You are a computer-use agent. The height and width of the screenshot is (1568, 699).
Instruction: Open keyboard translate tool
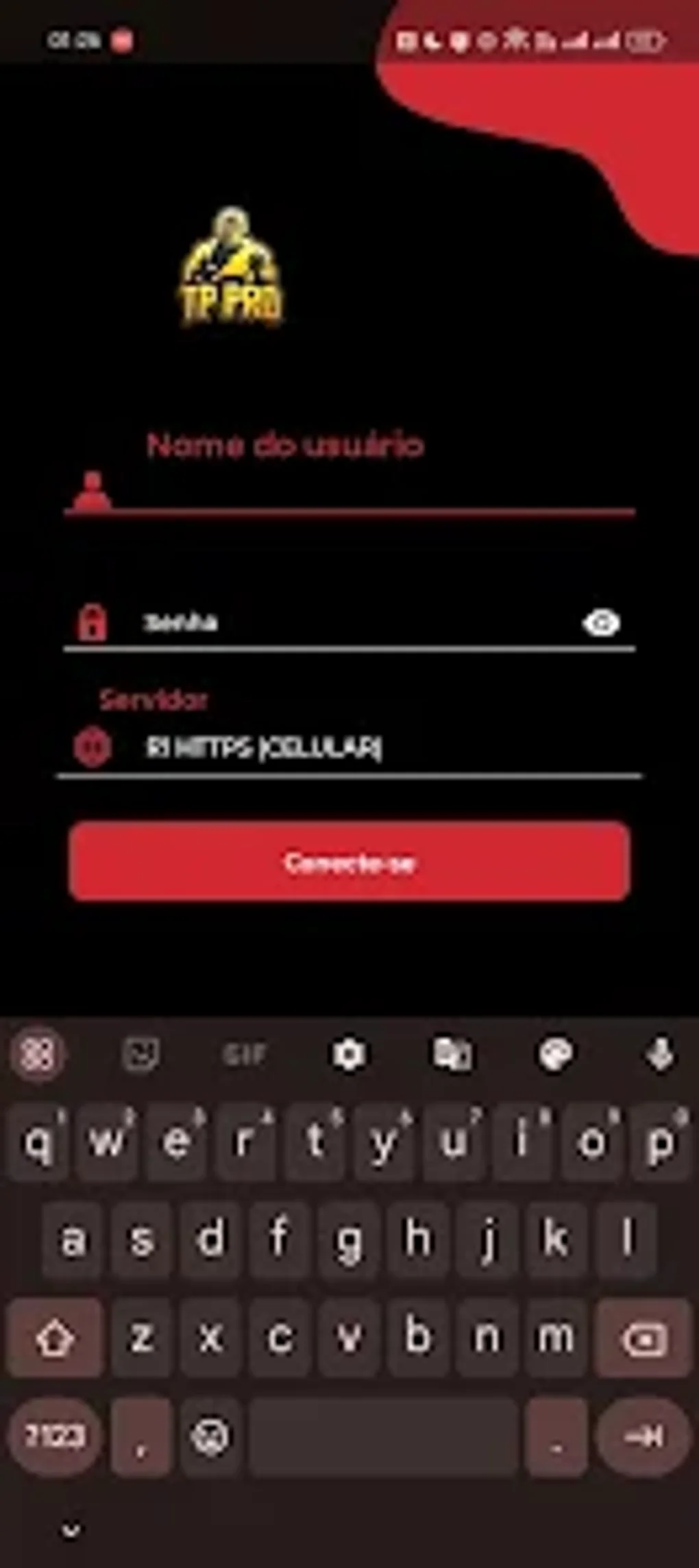click(x=452, y=1054)
